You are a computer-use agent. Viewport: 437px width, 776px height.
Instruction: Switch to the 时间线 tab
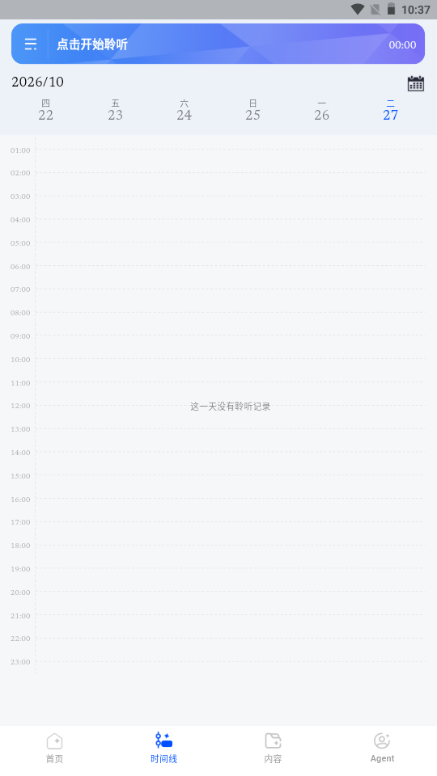point(164,748)
